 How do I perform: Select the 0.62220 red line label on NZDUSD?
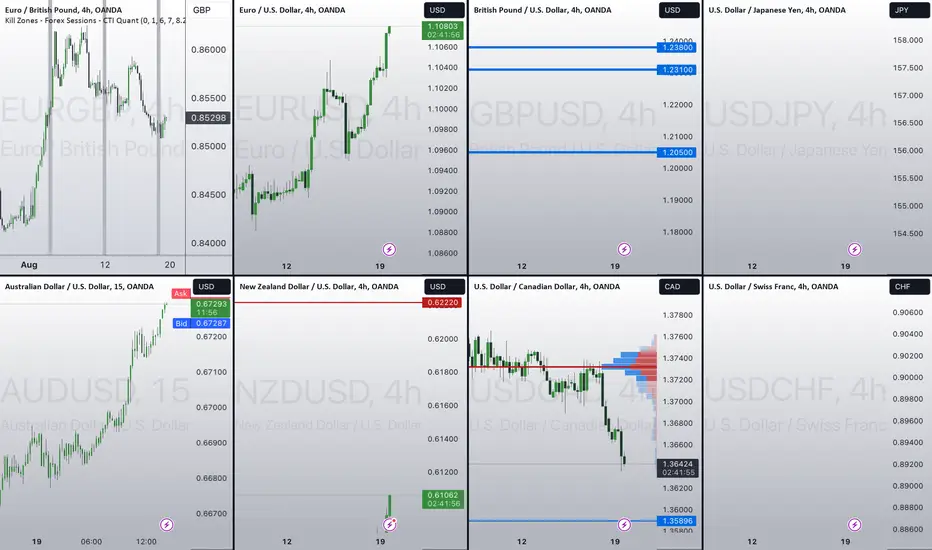tap(442, 303)
